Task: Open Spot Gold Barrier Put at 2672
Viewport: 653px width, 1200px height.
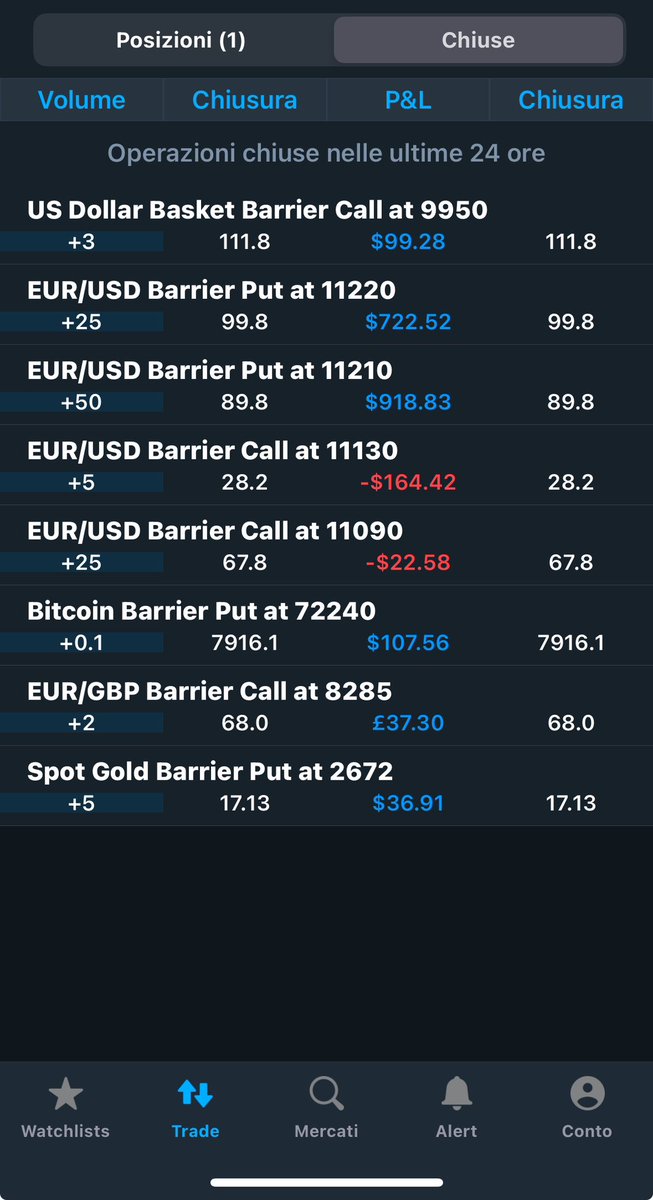Action: pyautogui.click(x=210, y=771)
